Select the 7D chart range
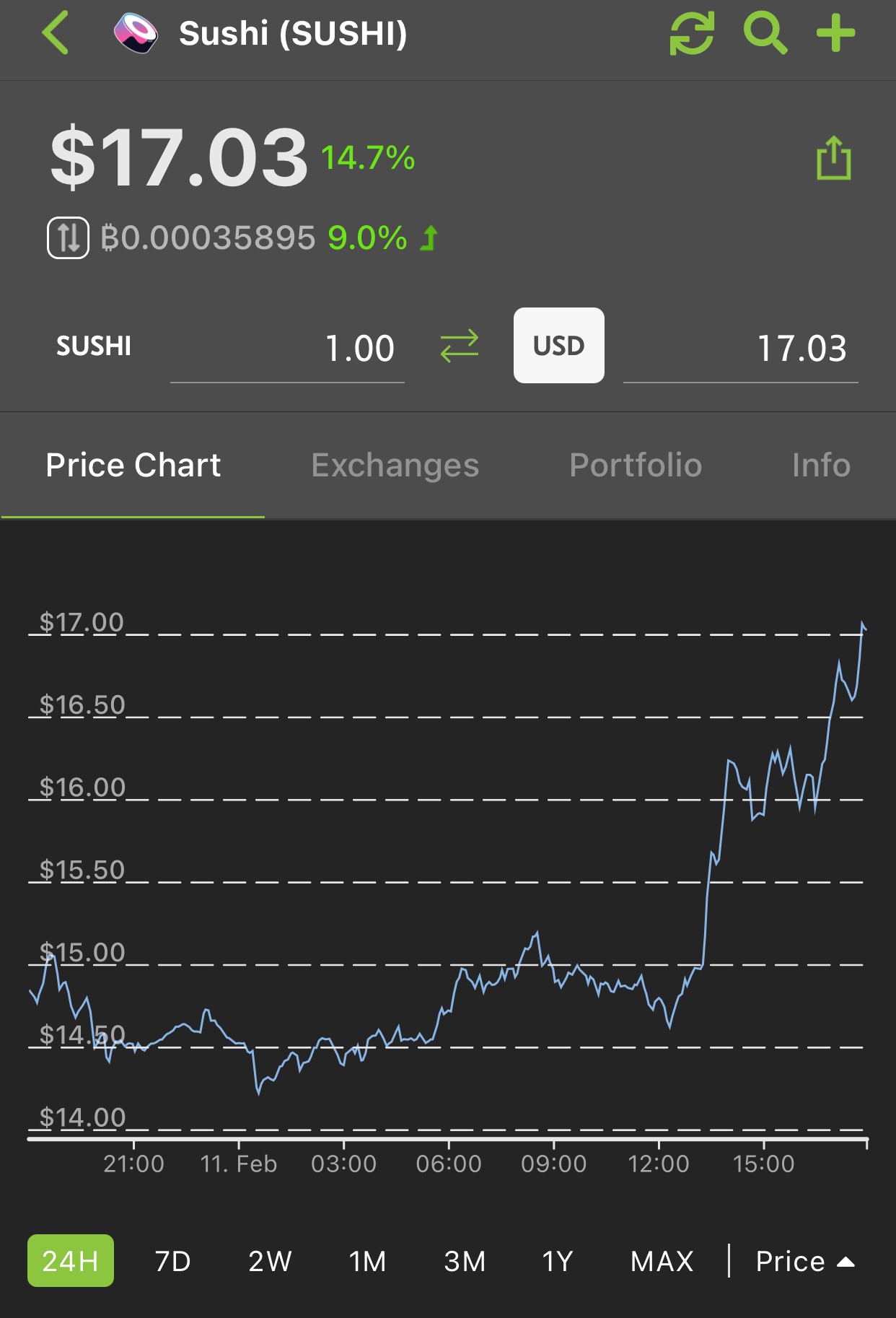This screenshot has height=1318, width=896. point(173,1262)
